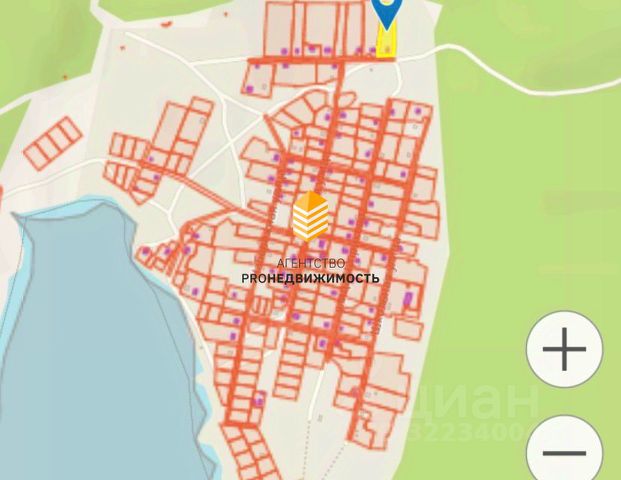Zoom out of the map
This screenshot has height=480, width=621.
tap(564, 451)
